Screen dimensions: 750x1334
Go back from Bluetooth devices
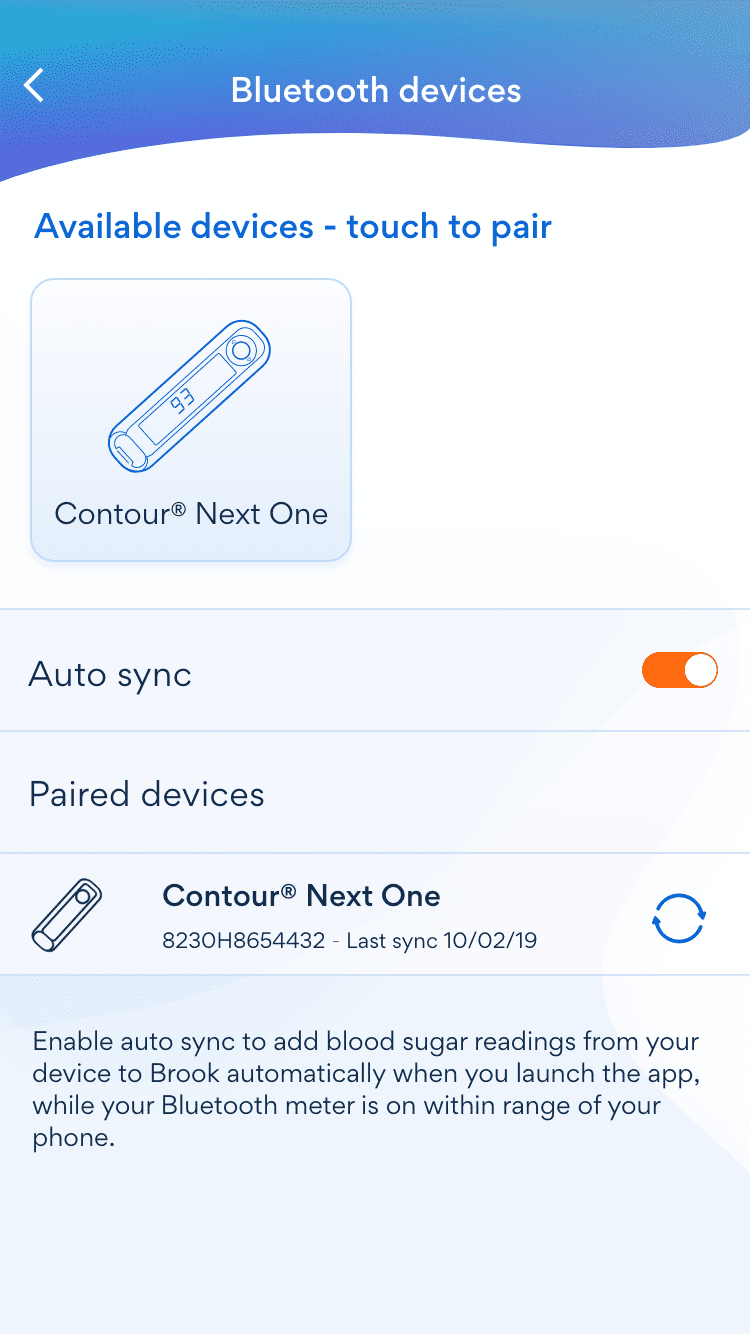pyautogui.click(x=34, y=87)
